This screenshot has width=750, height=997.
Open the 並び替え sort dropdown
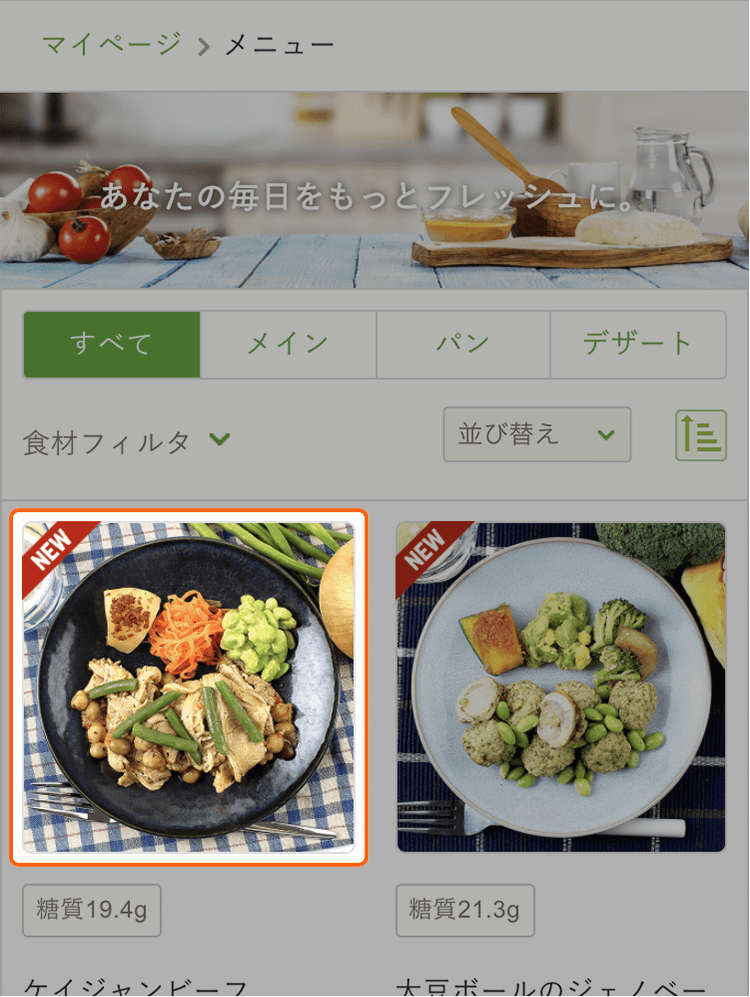(x=537, y=435)
